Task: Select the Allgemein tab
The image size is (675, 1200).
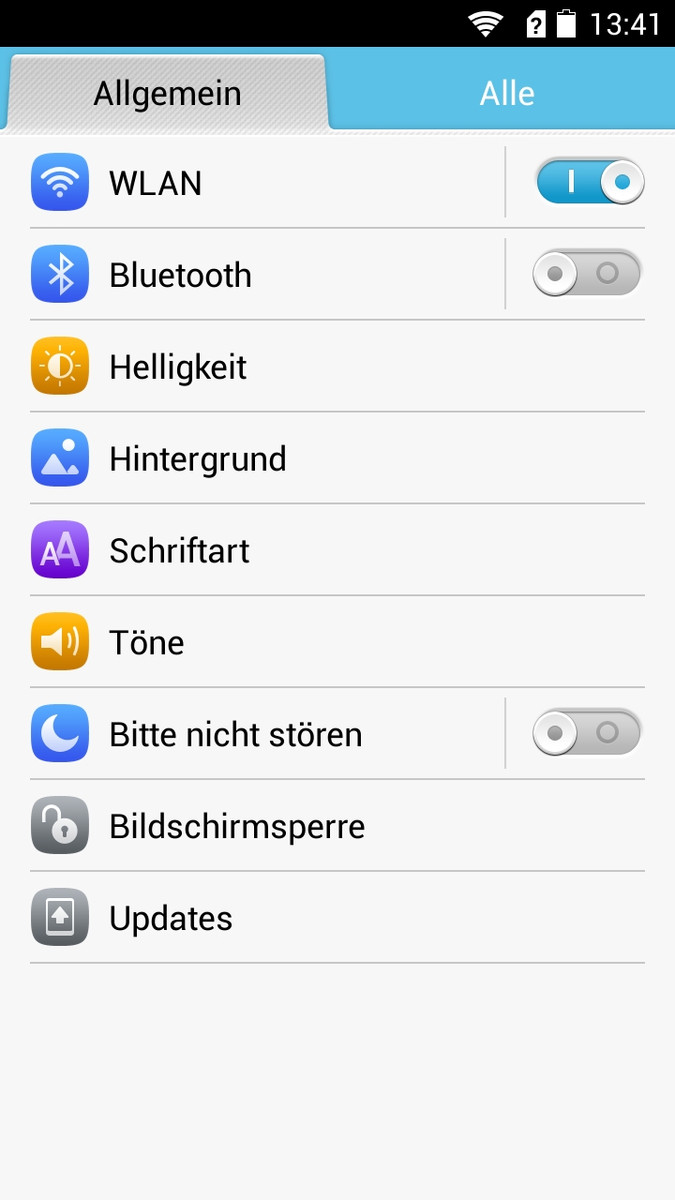Action: pyautogui.click(x=167, y=93)
